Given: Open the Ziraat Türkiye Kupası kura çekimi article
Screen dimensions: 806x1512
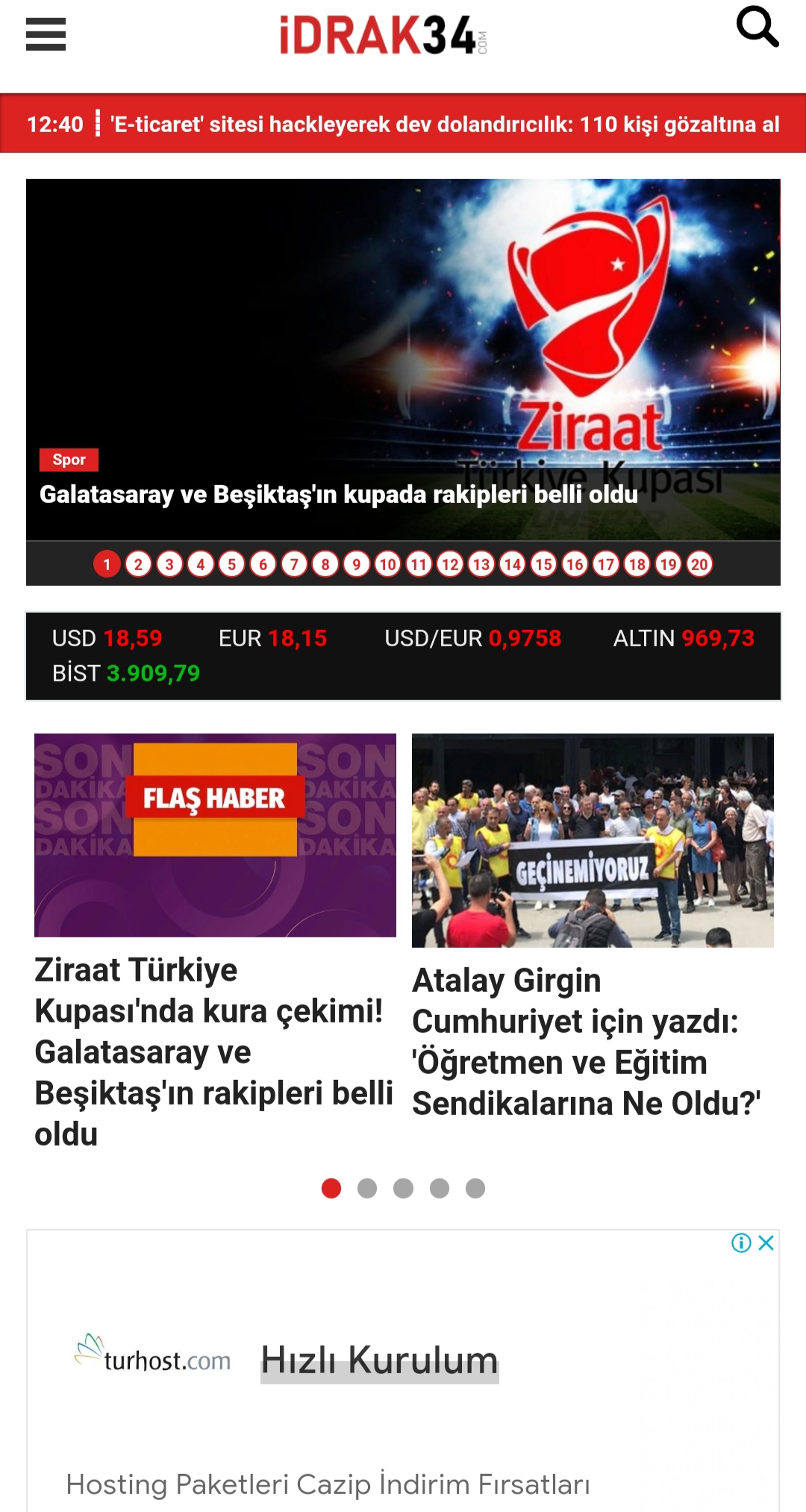Looking at the screenshot, I should pyautogui.click(x=215, y=1052).
